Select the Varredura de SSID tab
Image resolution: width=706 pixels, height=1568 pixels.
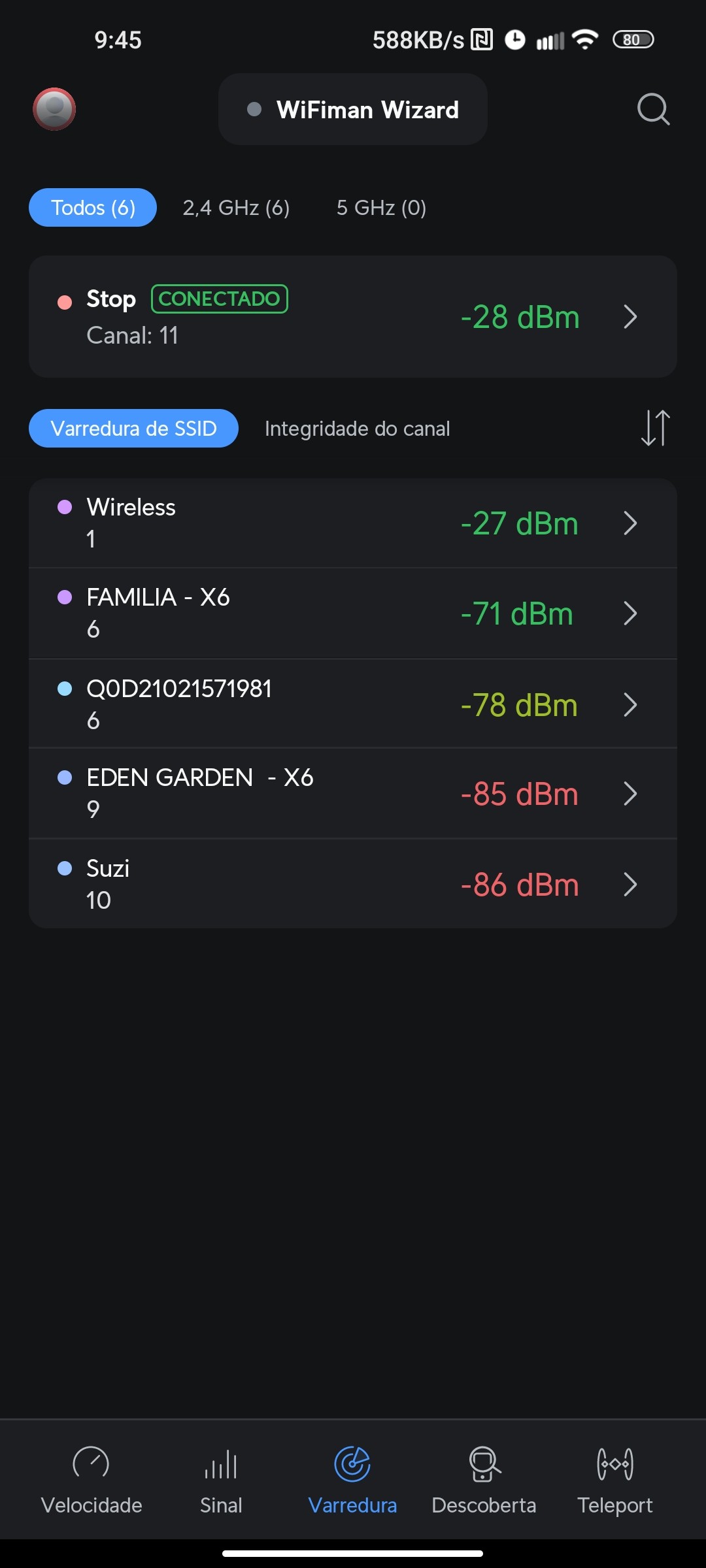coord(133,429)
